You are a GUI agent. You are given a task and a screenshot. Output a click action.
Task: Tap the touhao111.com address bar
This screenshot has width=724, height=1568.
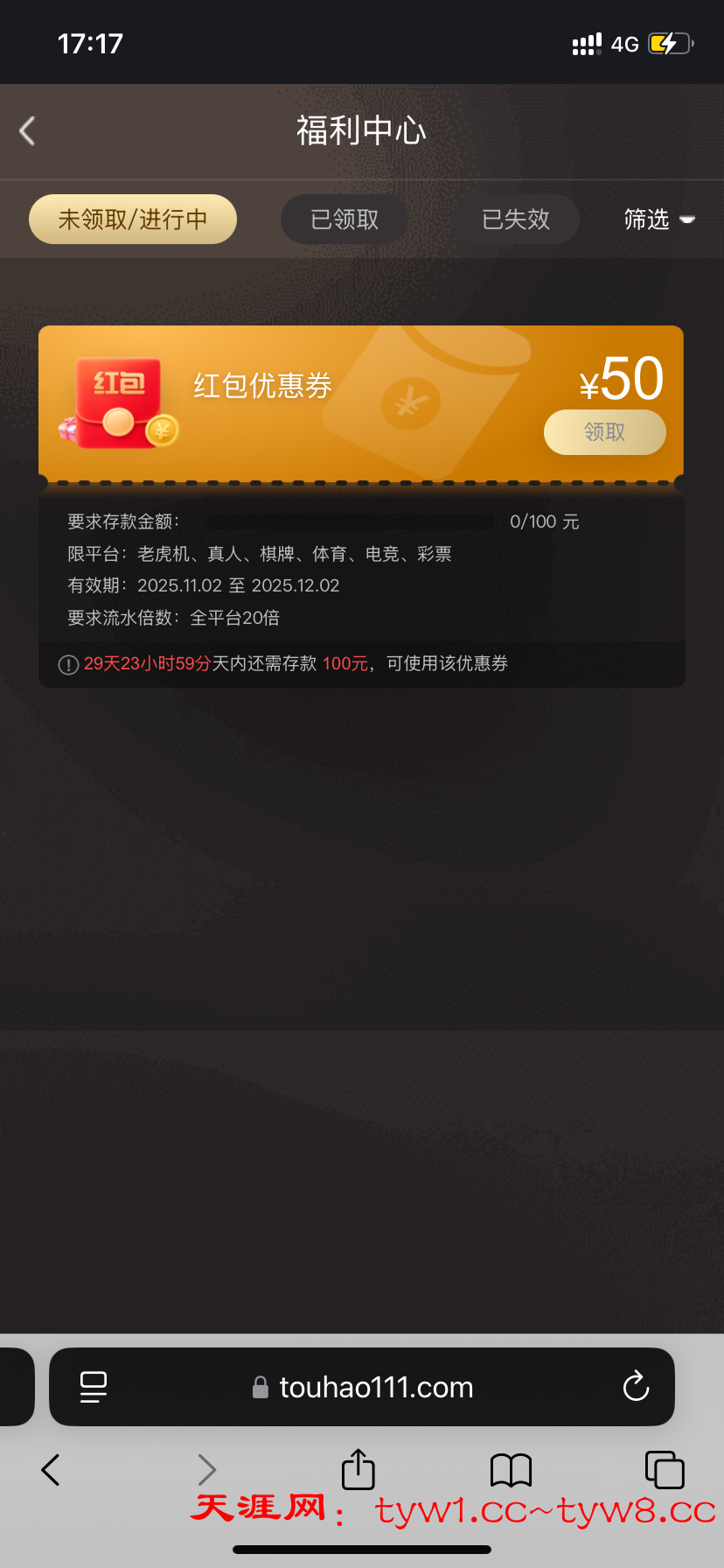pyautogui.click(x=376, y=1387)
